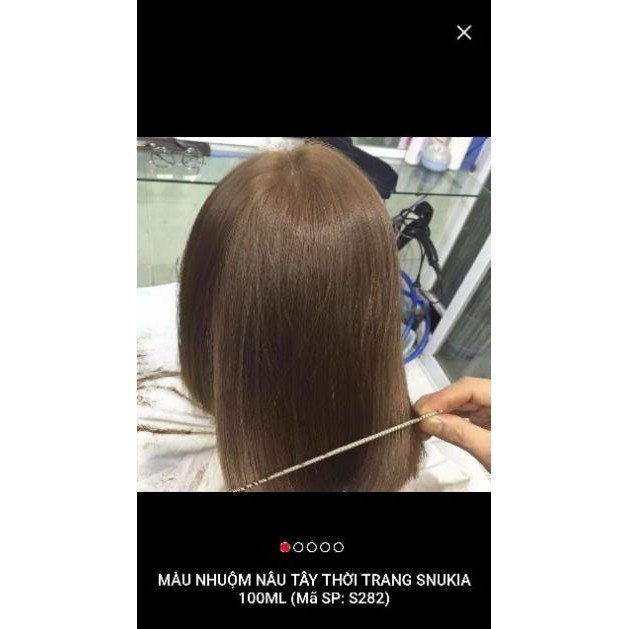
Task: Close the full-screen image viewer
Action: [464, 33]
